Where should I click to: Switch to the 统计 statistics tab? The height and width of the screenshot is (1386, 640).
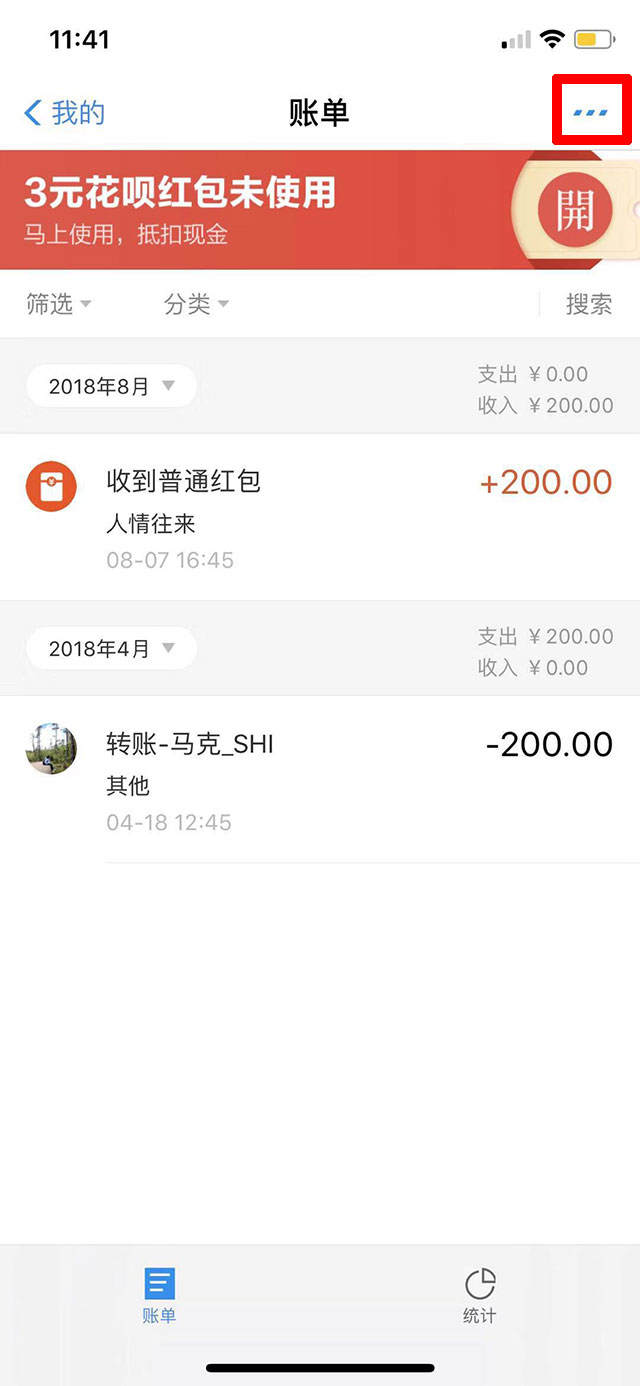pyautogui.click(x=480, y=1295)
